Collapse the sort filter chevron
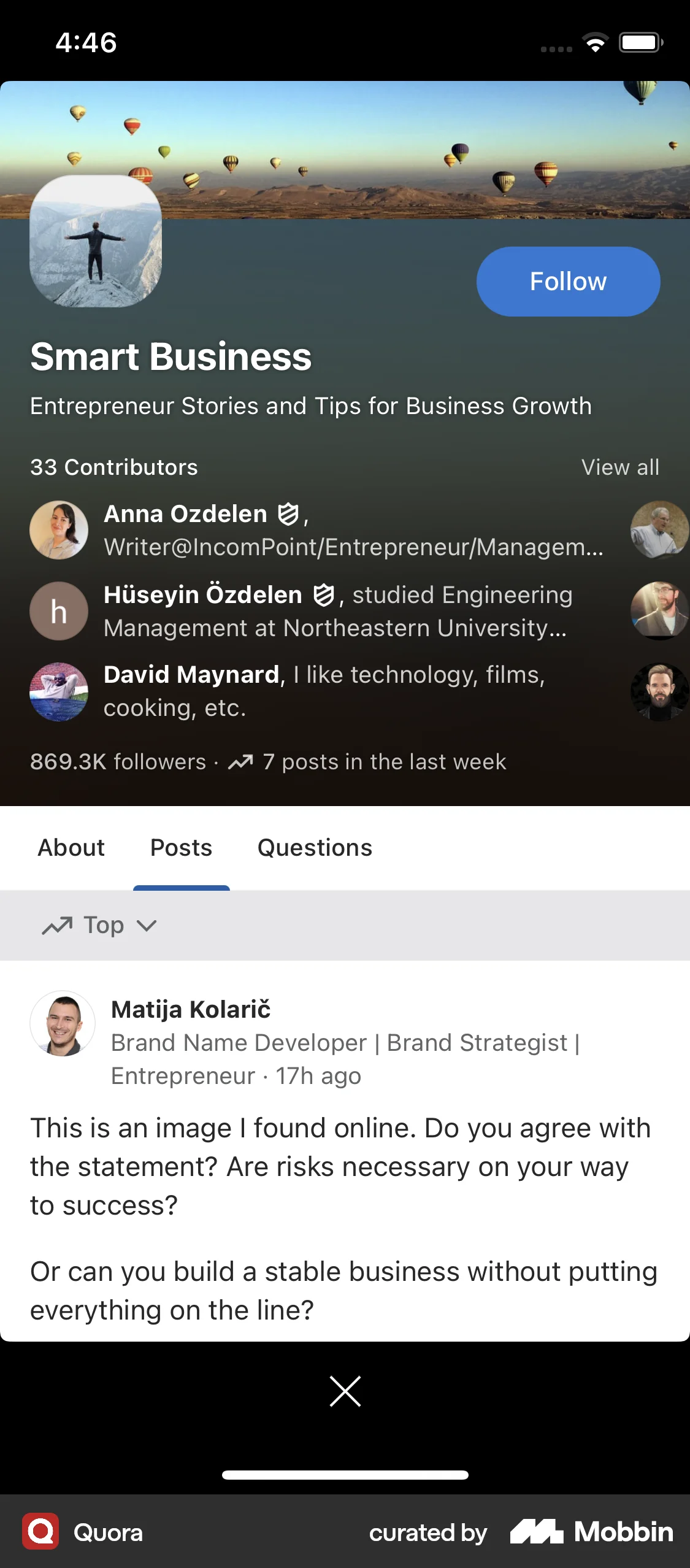The image size is (690, 1568). pos(147,926)
